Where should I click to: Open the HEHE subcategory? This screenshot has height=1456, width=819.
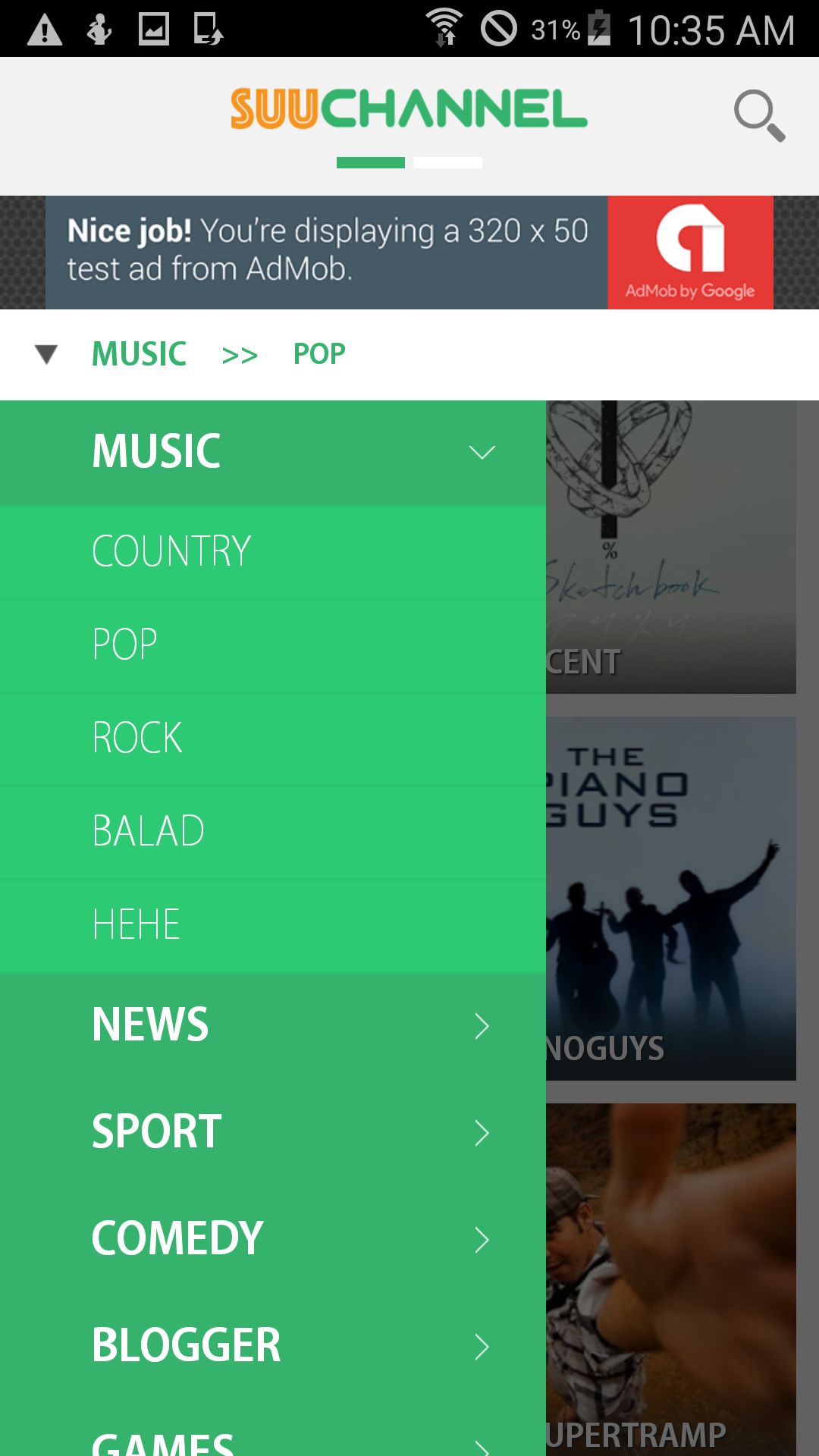click(273, 925)
